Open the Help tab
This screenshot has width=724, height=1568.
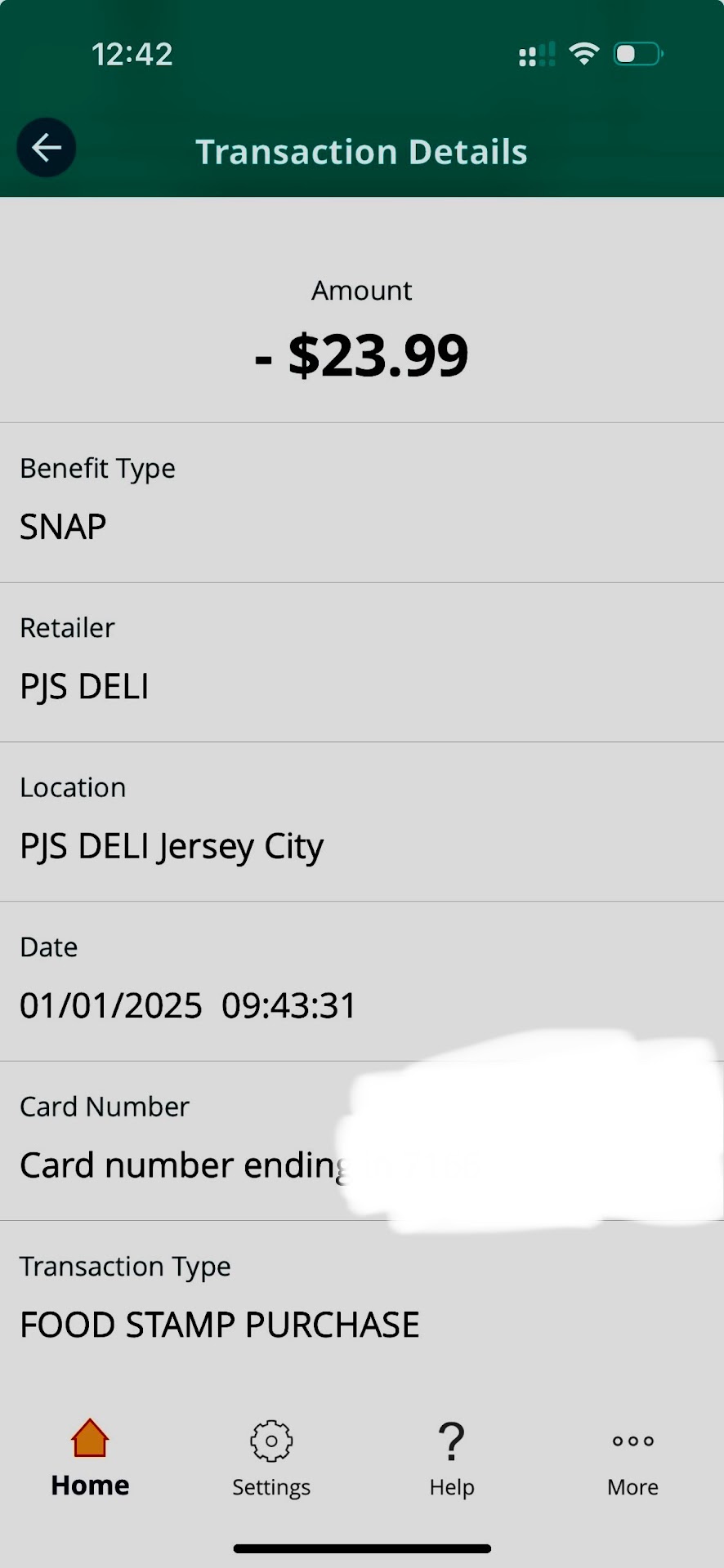tap(452, 1459)
